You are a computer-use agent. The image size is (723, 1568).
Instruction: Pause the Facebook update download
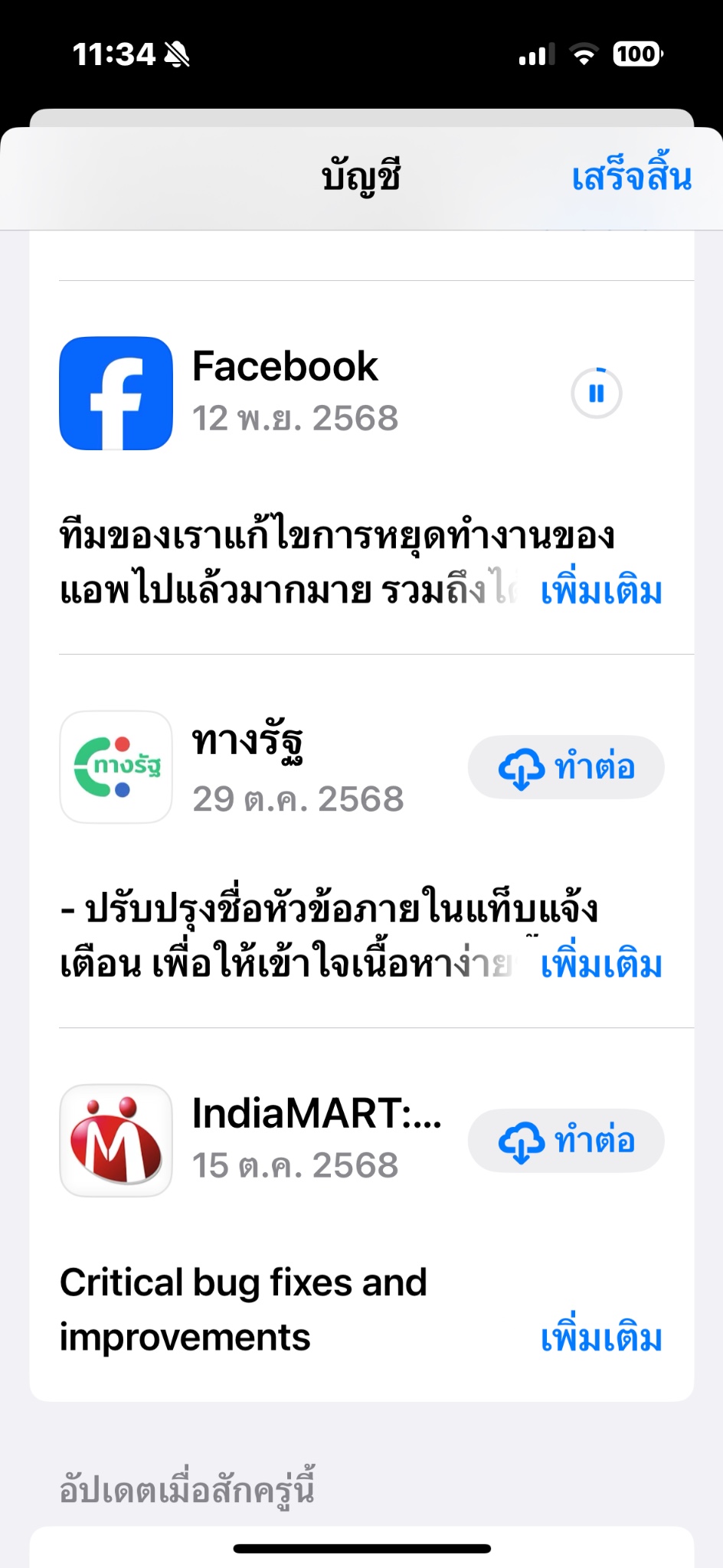pos(596,394)
